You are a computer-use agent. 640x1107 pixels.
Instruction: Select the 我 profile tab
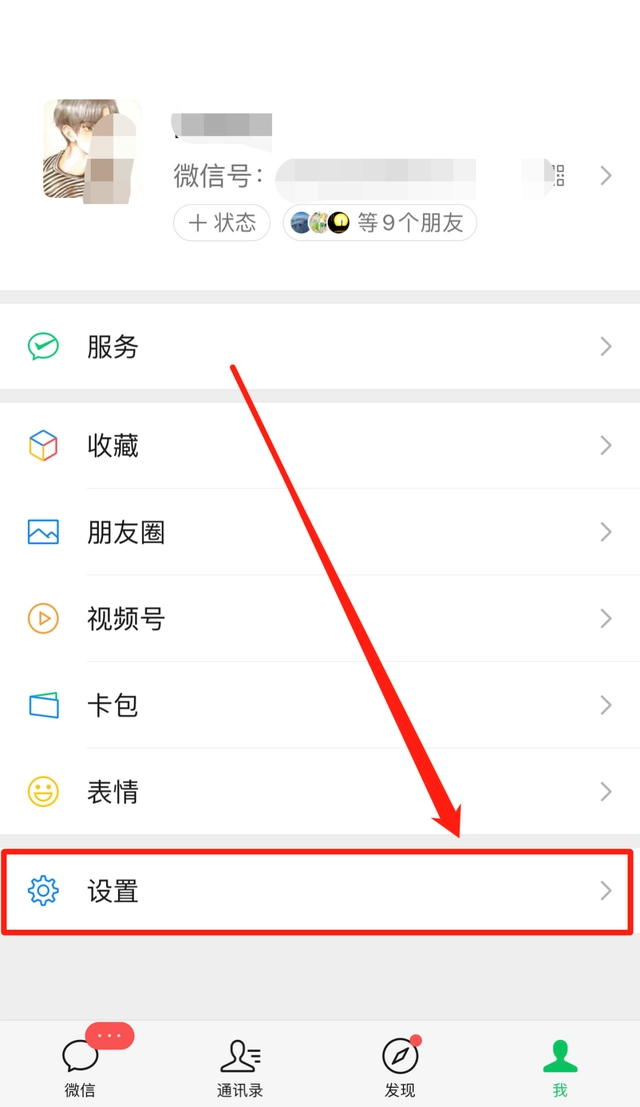click(560, 1066)
